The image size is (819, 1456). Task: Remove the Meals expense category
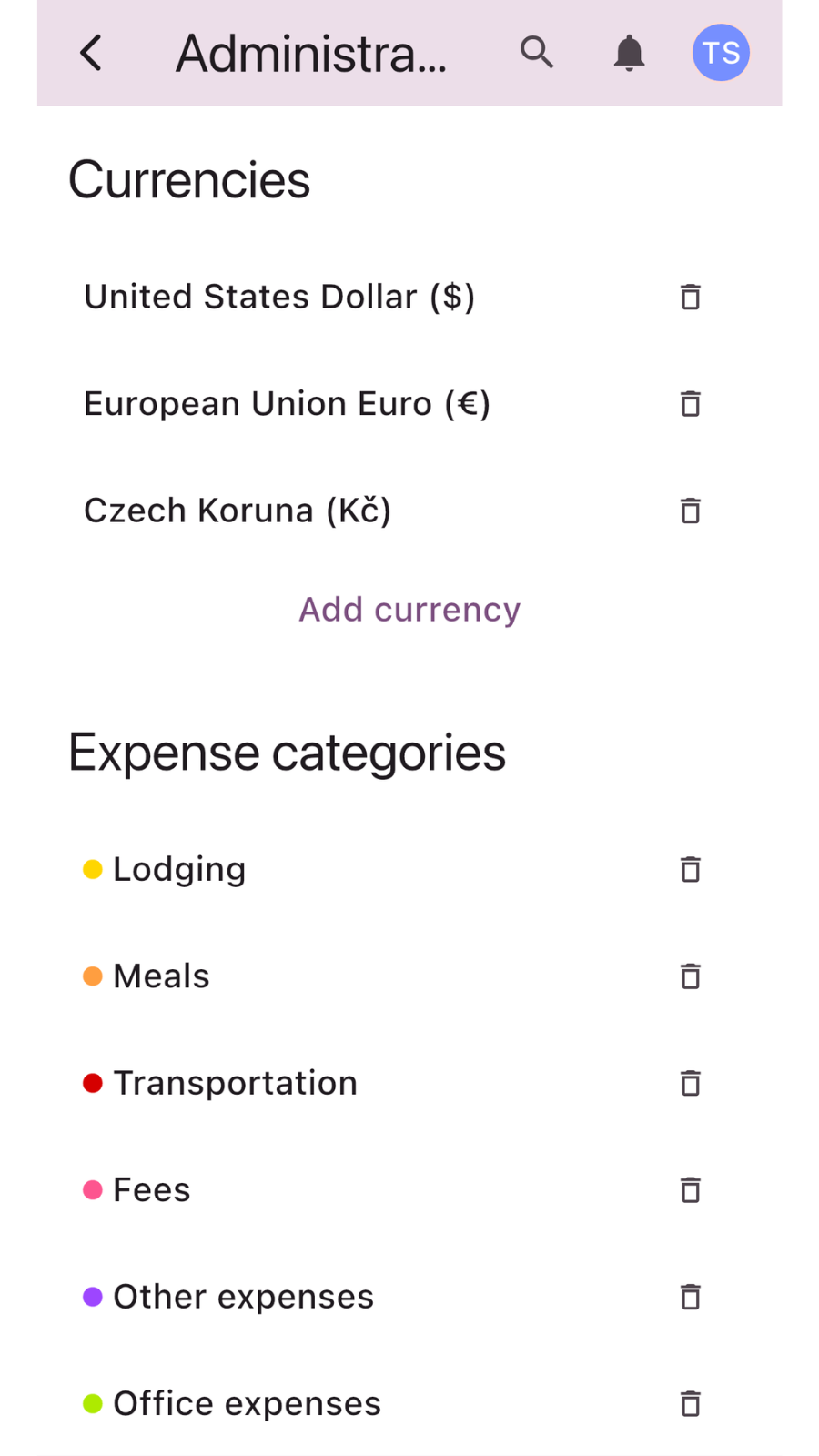click(691, 976)
